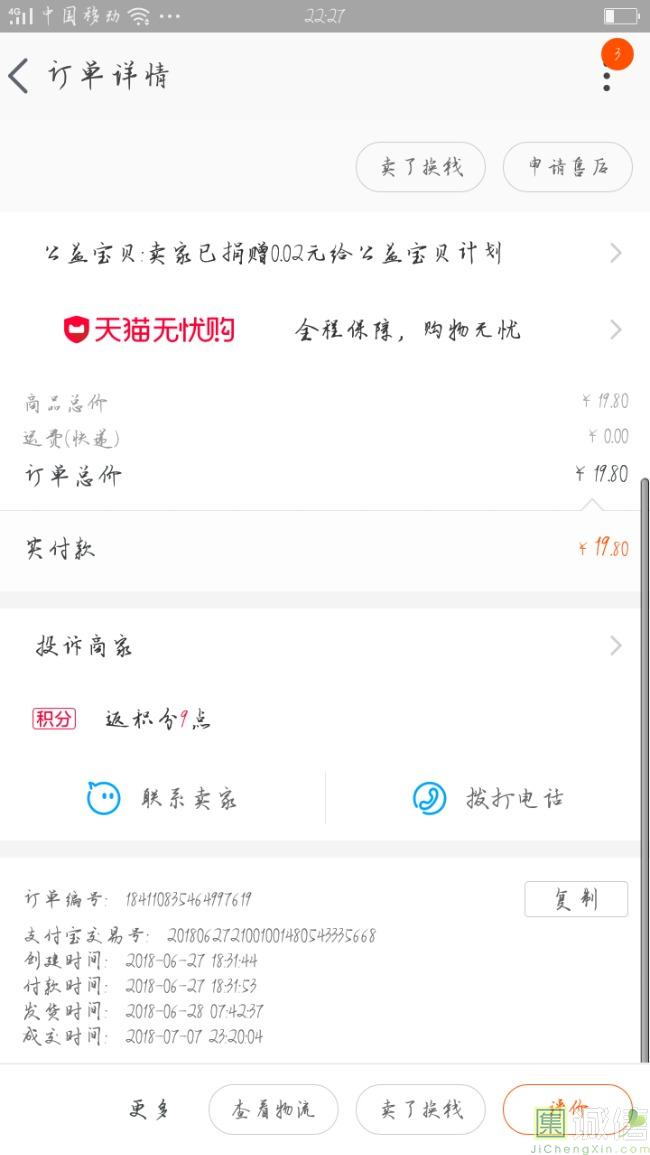Open 投诉商家 to file a complaint
The width and height of the screenshot is (650, 1155).
[x=325, y=647]
